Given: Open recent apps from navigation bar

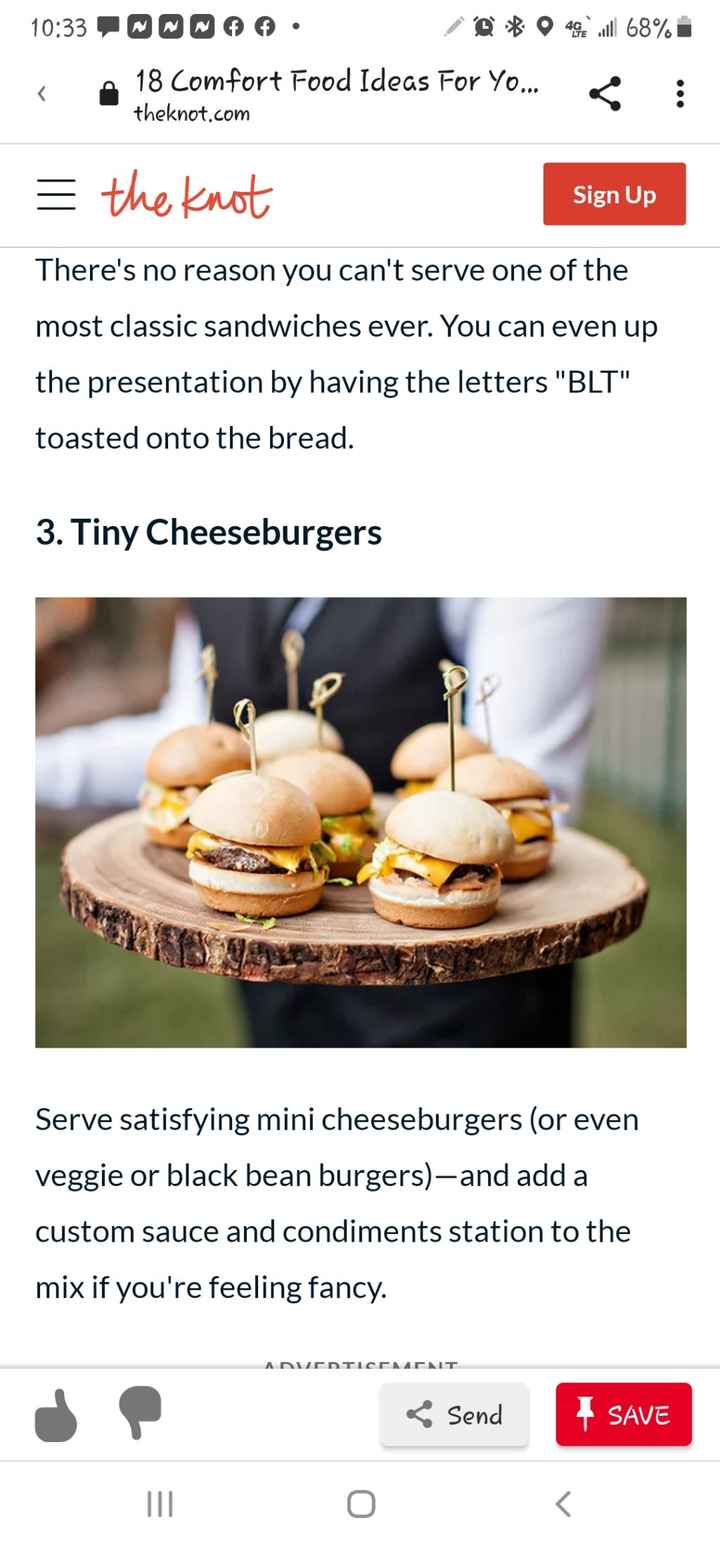Looking at the screenshot, I should click(x=160, y=1504).
